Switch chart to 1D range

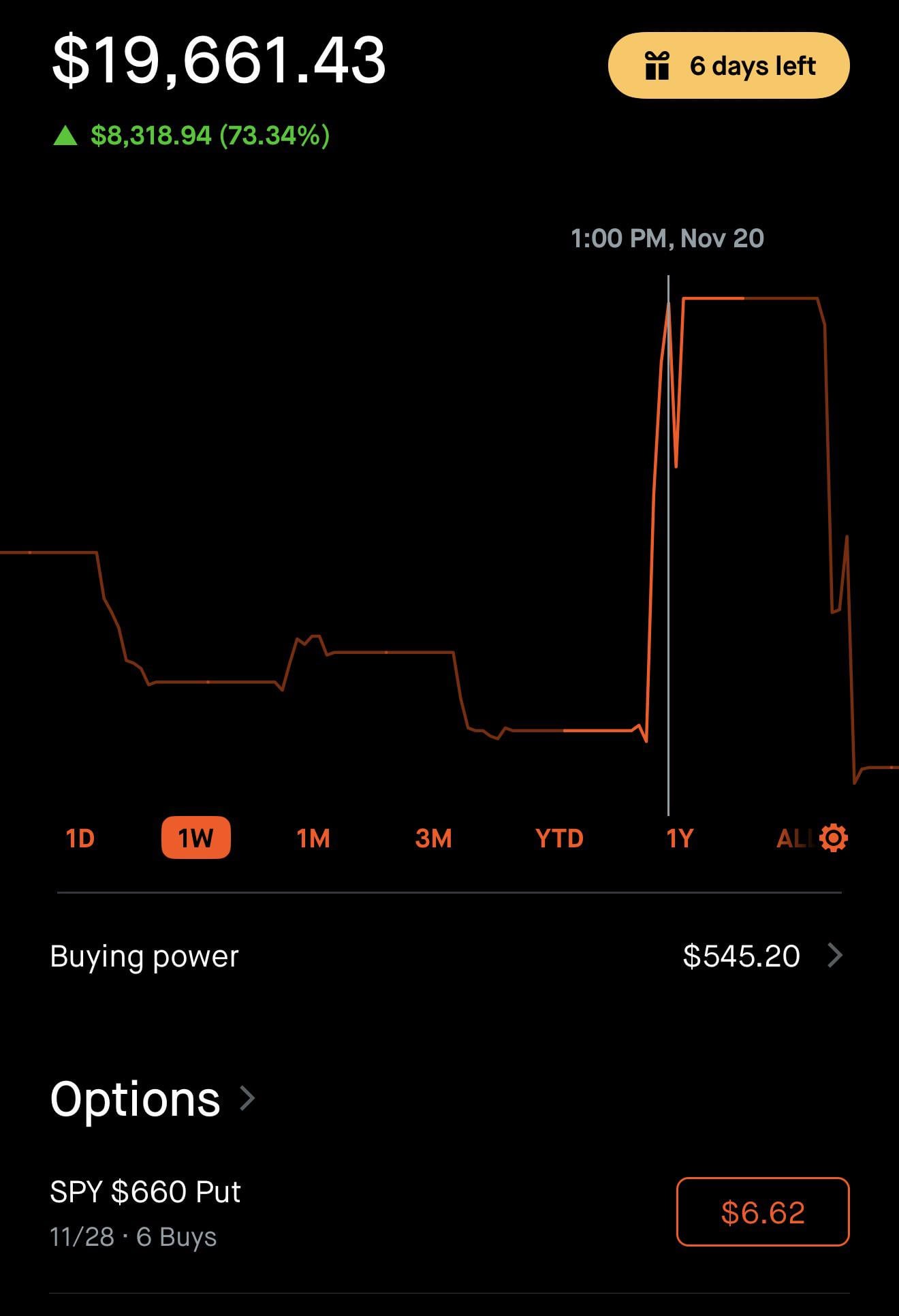(80, 838)
